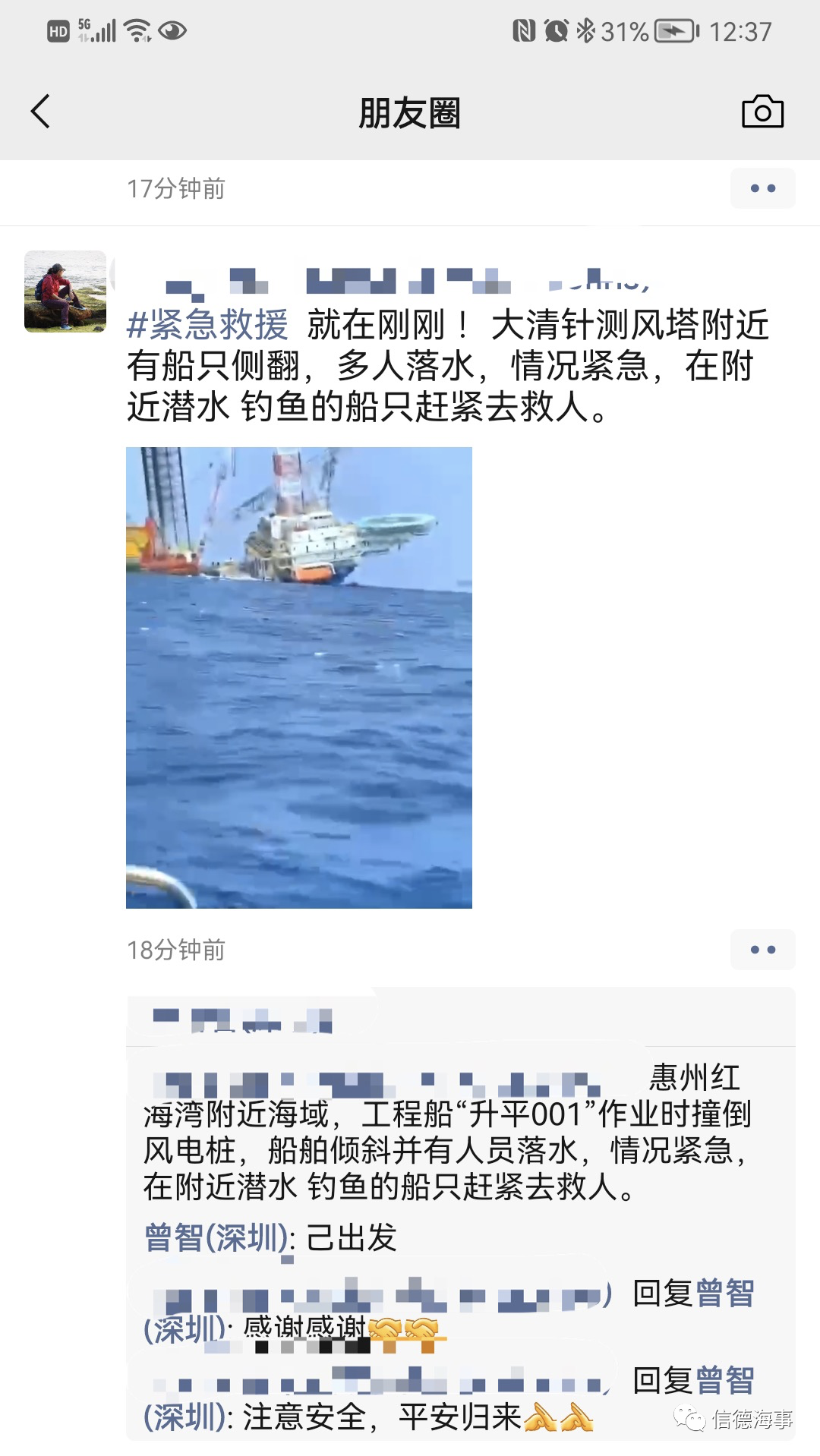The height and width of the screenshot is (1456, 820).
Task: Open the like/comment menu on the 18分钟前 post
Action: 762,950
